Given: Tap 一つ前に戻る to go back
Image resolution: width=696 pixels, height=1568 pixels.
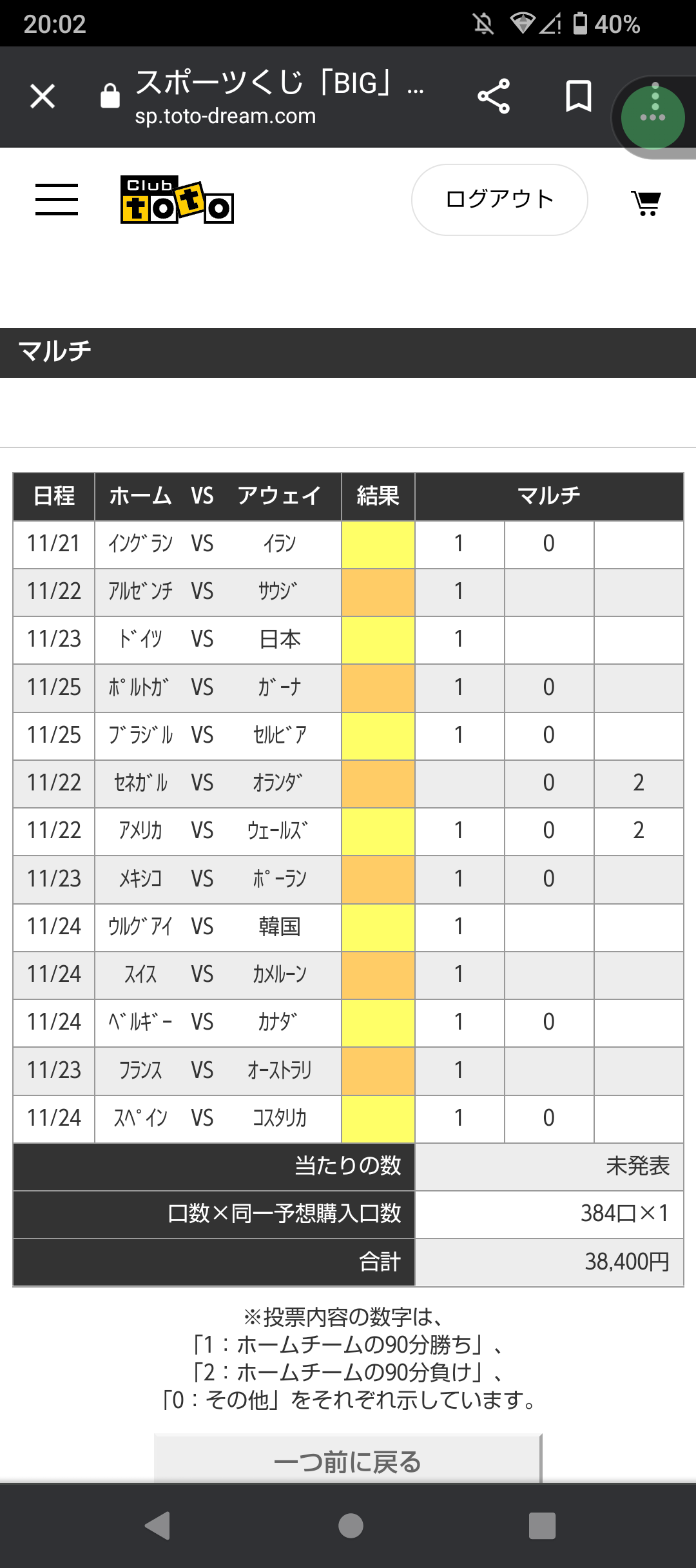Looking at the screenshot, I should 348,1461.
